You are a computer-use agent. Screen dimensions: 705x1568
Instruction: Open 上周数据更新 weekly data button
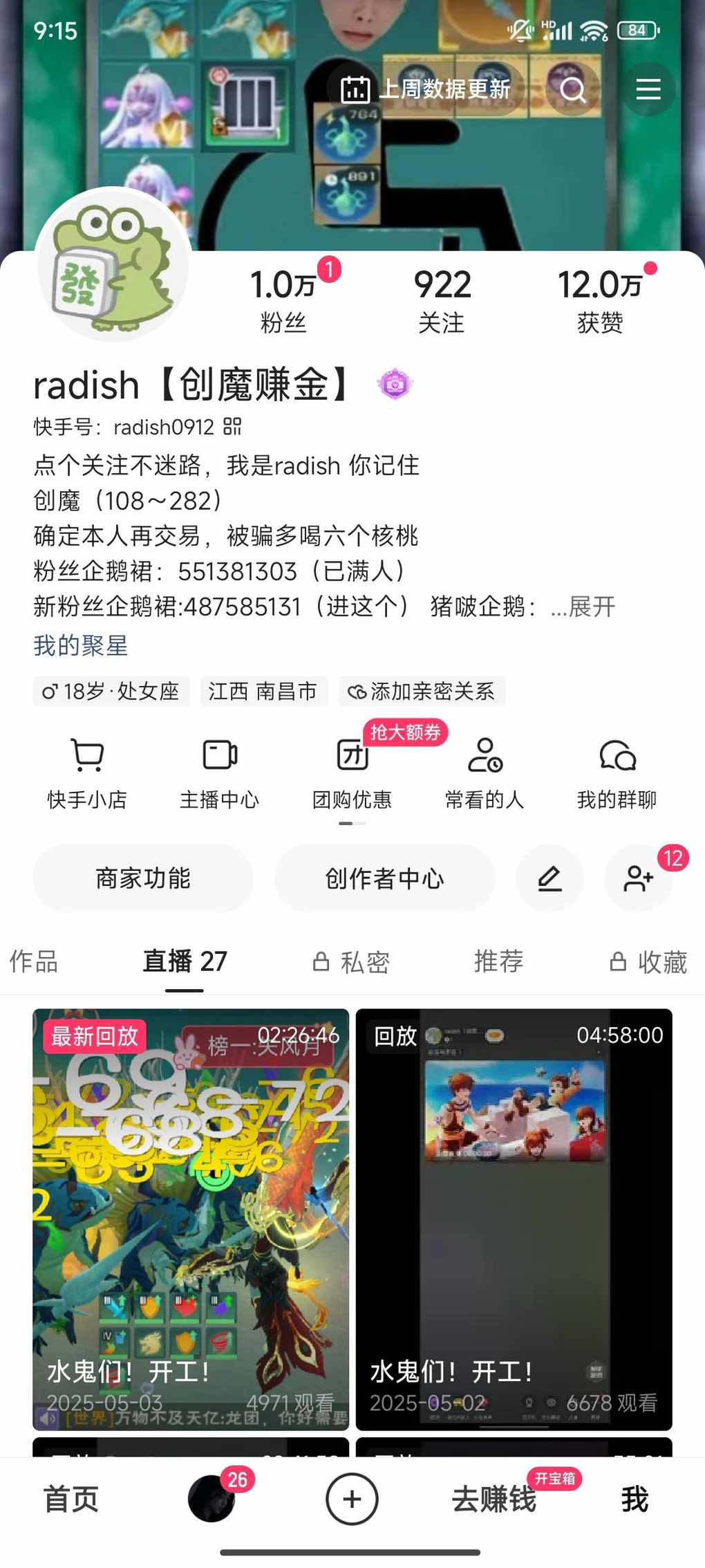pyautogui.click(x=426, y=89)
